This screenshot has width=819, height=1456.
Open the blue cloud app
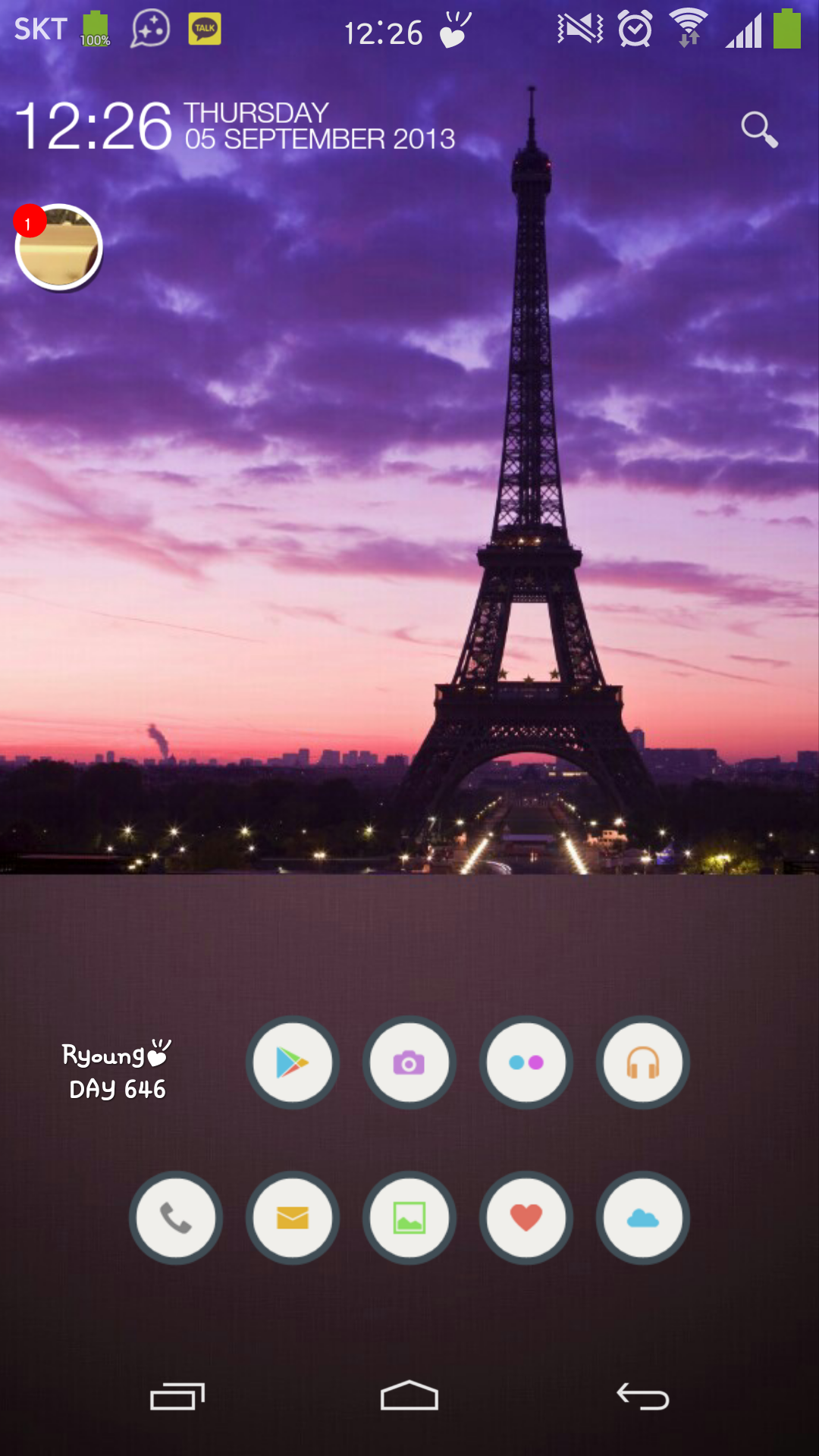coord(643,1218)
